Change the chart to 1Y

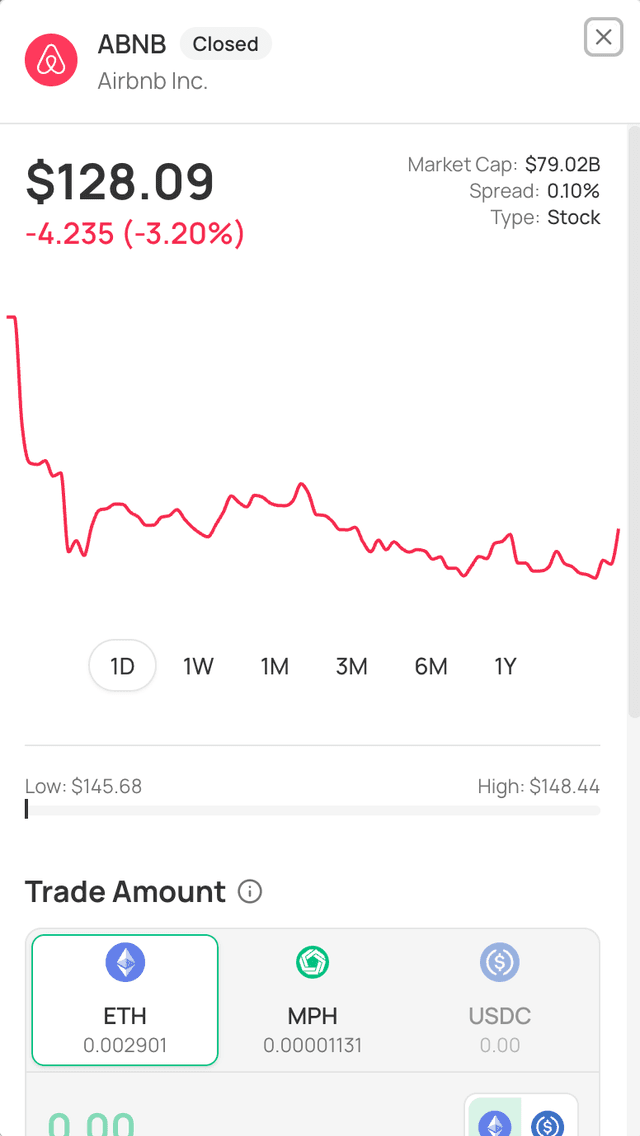tap(505, 666)
